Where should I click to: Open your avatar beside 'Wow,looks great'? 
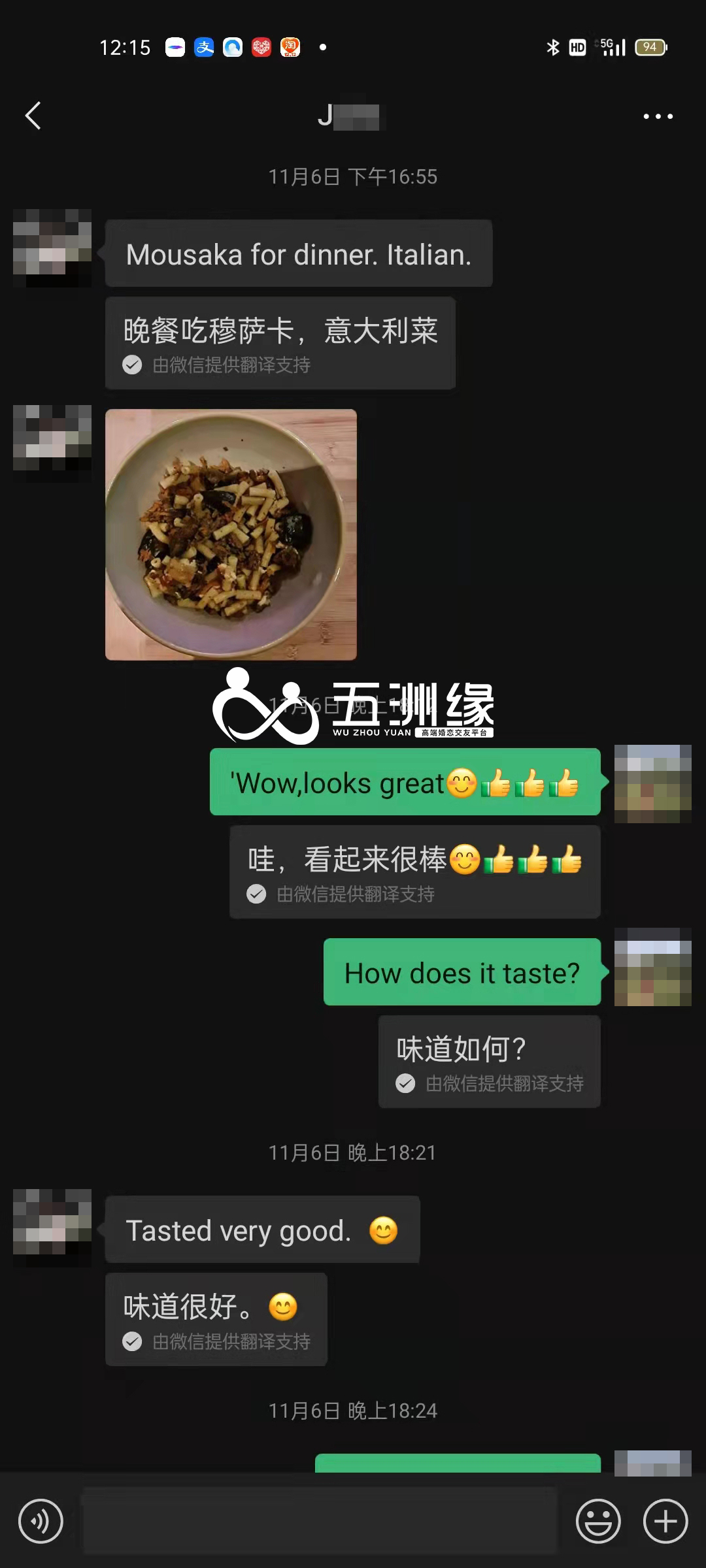pyautogui.click(x=652, y=783)
